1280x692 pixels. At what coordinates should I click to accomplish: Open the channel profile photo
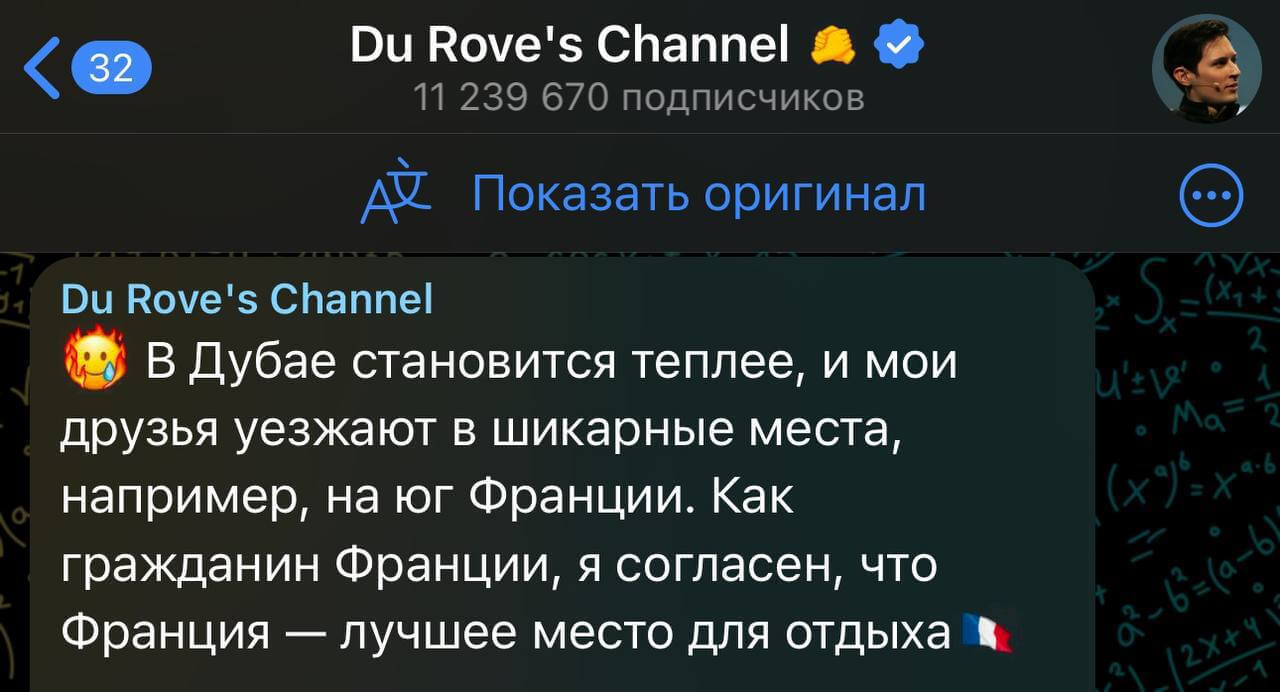(x=1205, y=68)
